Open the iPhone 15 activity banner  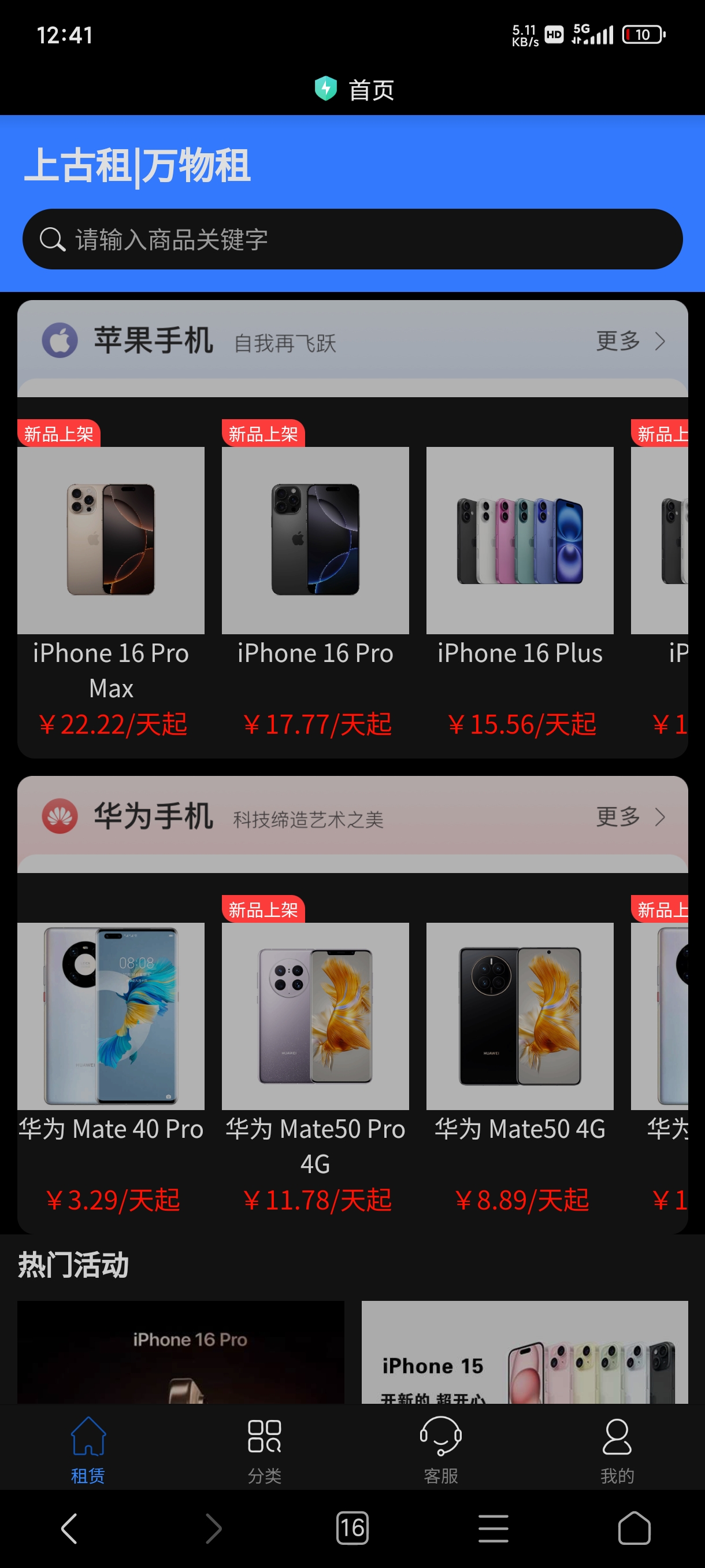(524, 1352)
